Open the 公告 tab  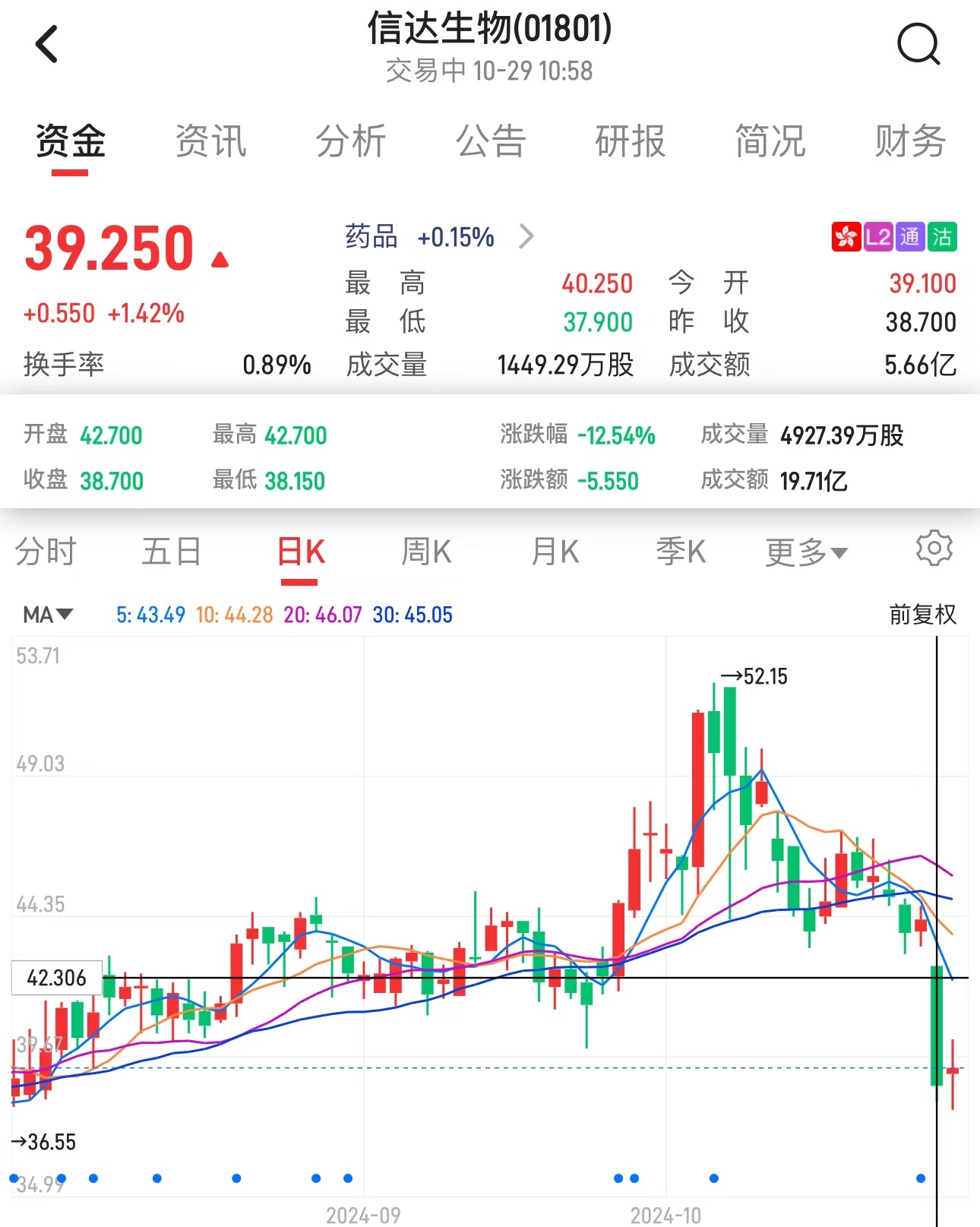coord(490,141)
